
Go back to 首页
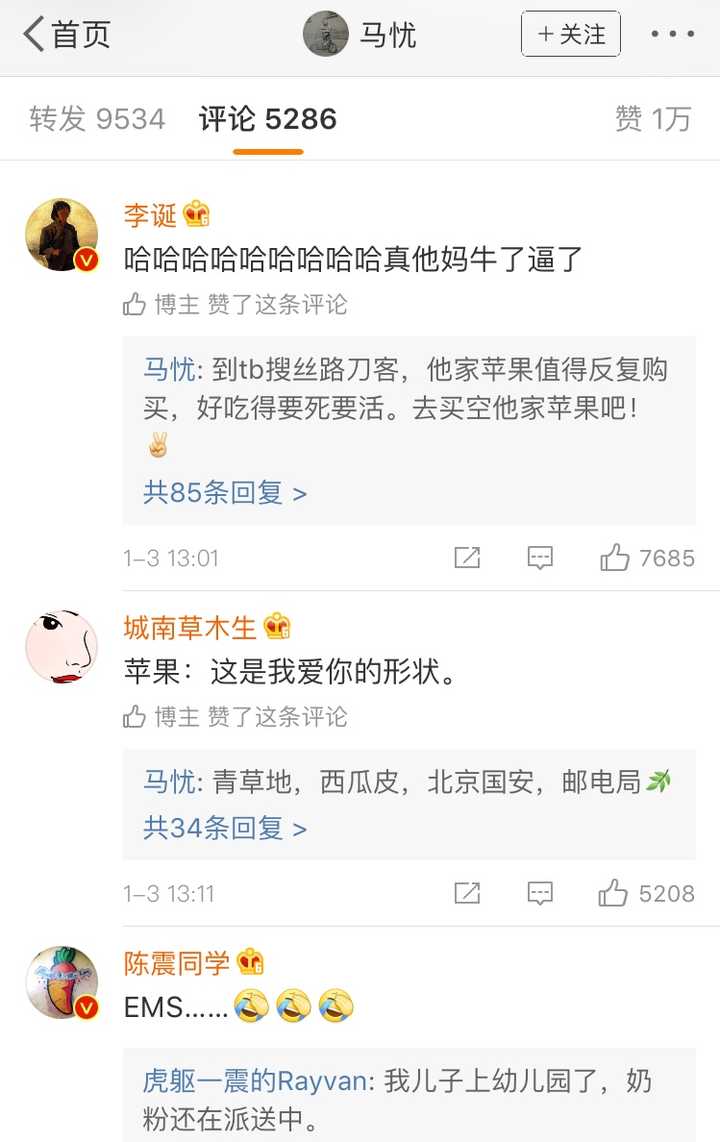click(66, 35)
